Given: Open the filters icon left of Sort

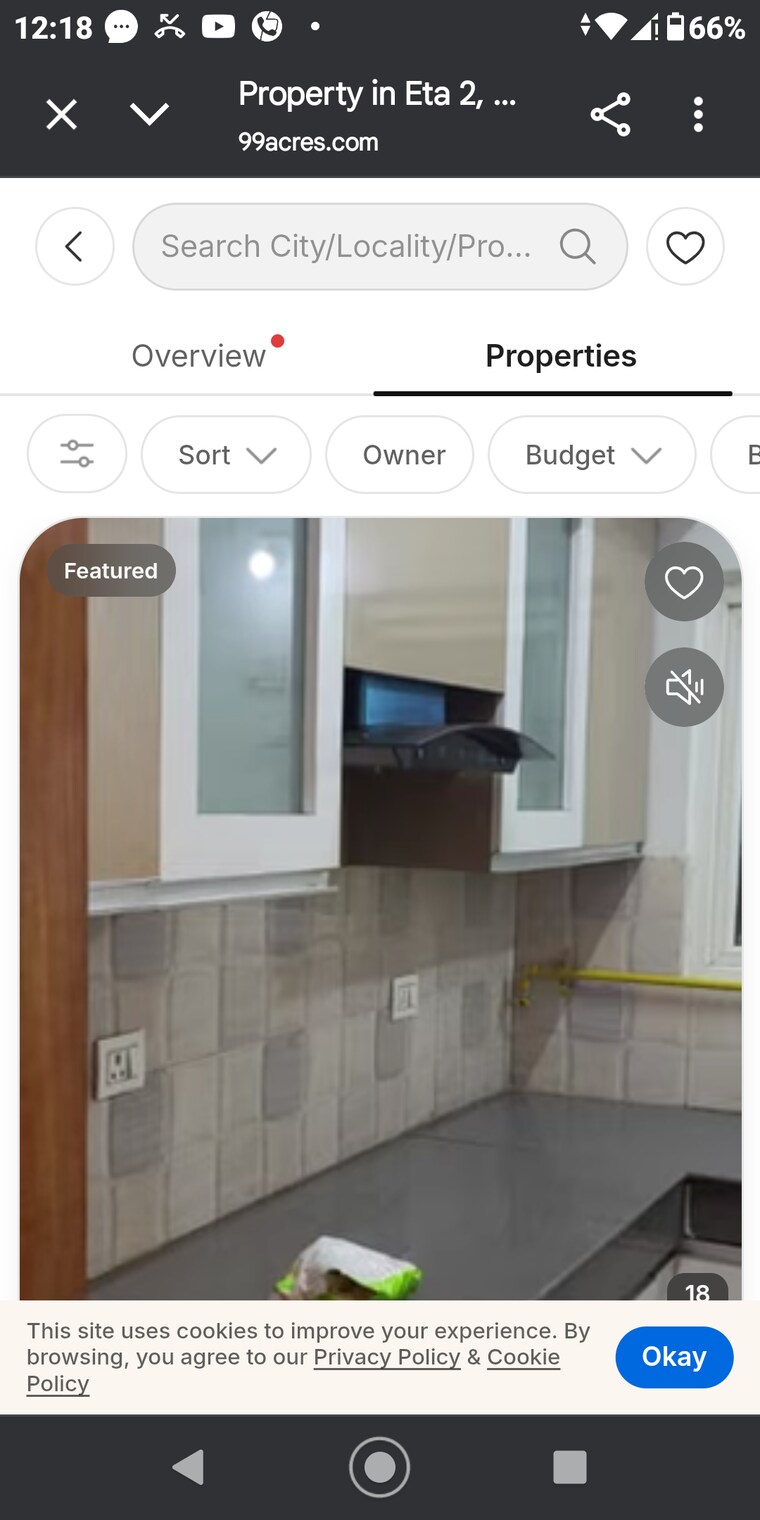Looking at the screenshot, I should click(76, 454).
